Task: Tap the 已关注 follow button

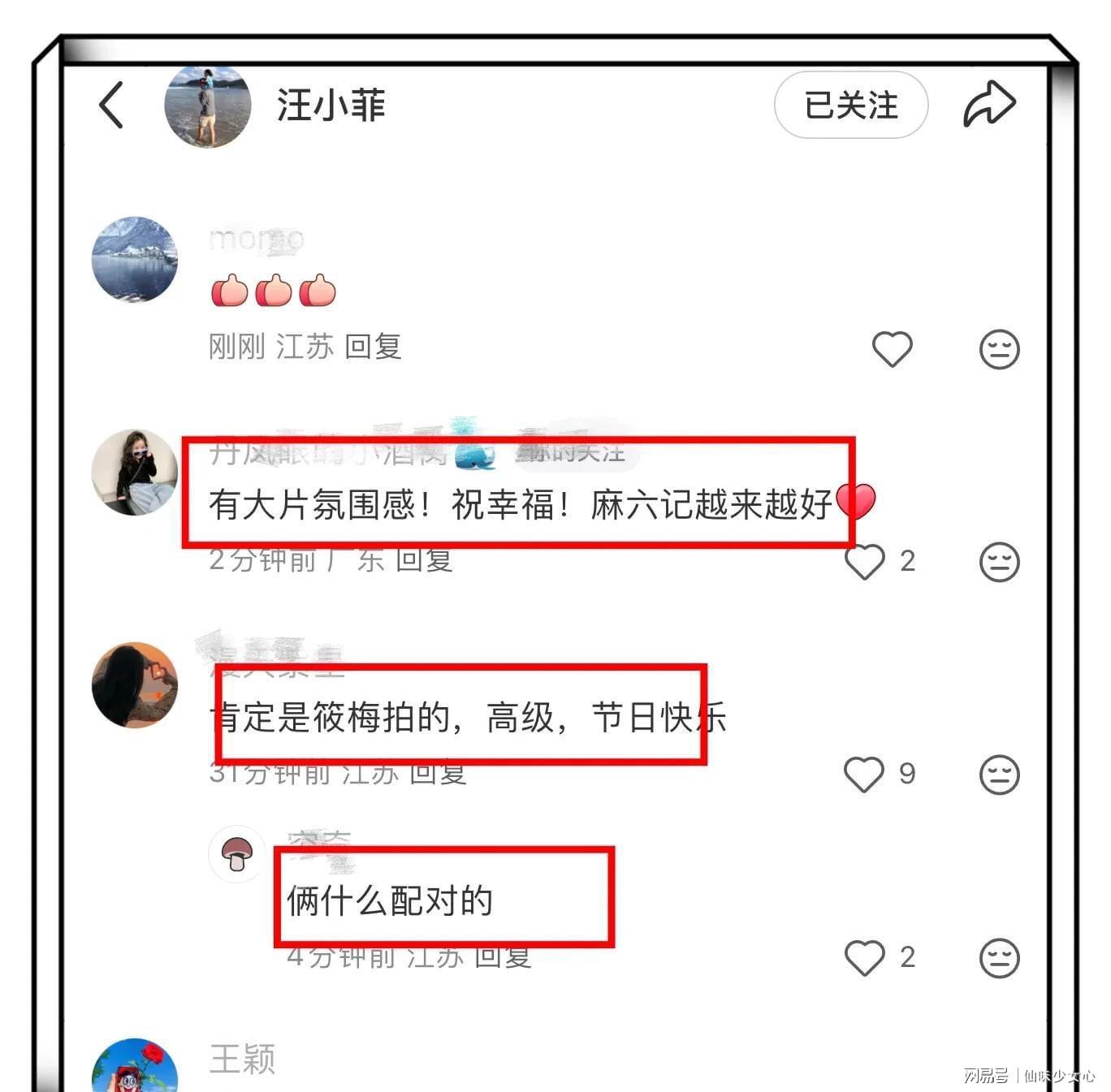Action: click(850, 106)
